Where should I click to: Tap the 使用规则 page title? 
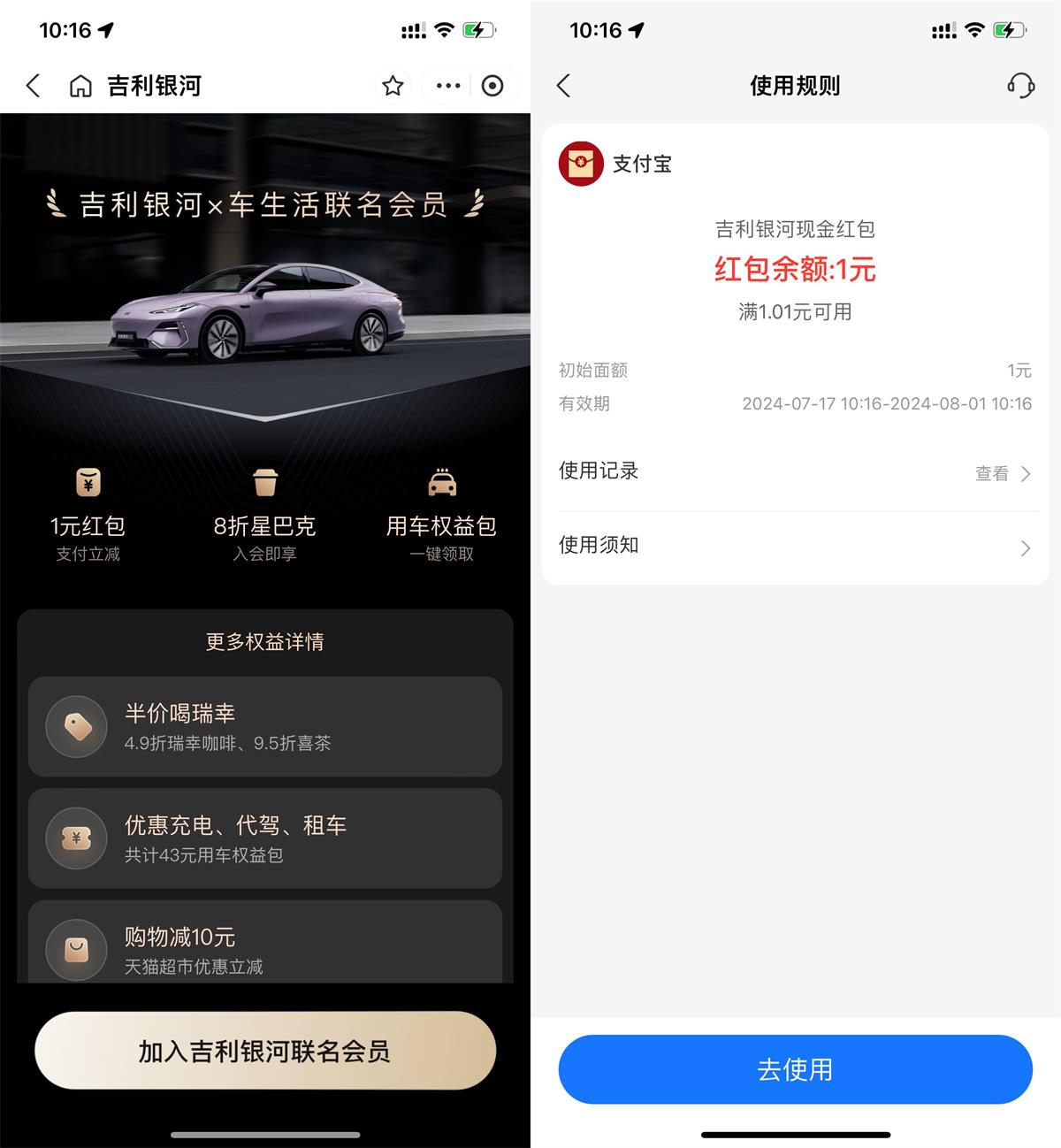coord(794,86)
